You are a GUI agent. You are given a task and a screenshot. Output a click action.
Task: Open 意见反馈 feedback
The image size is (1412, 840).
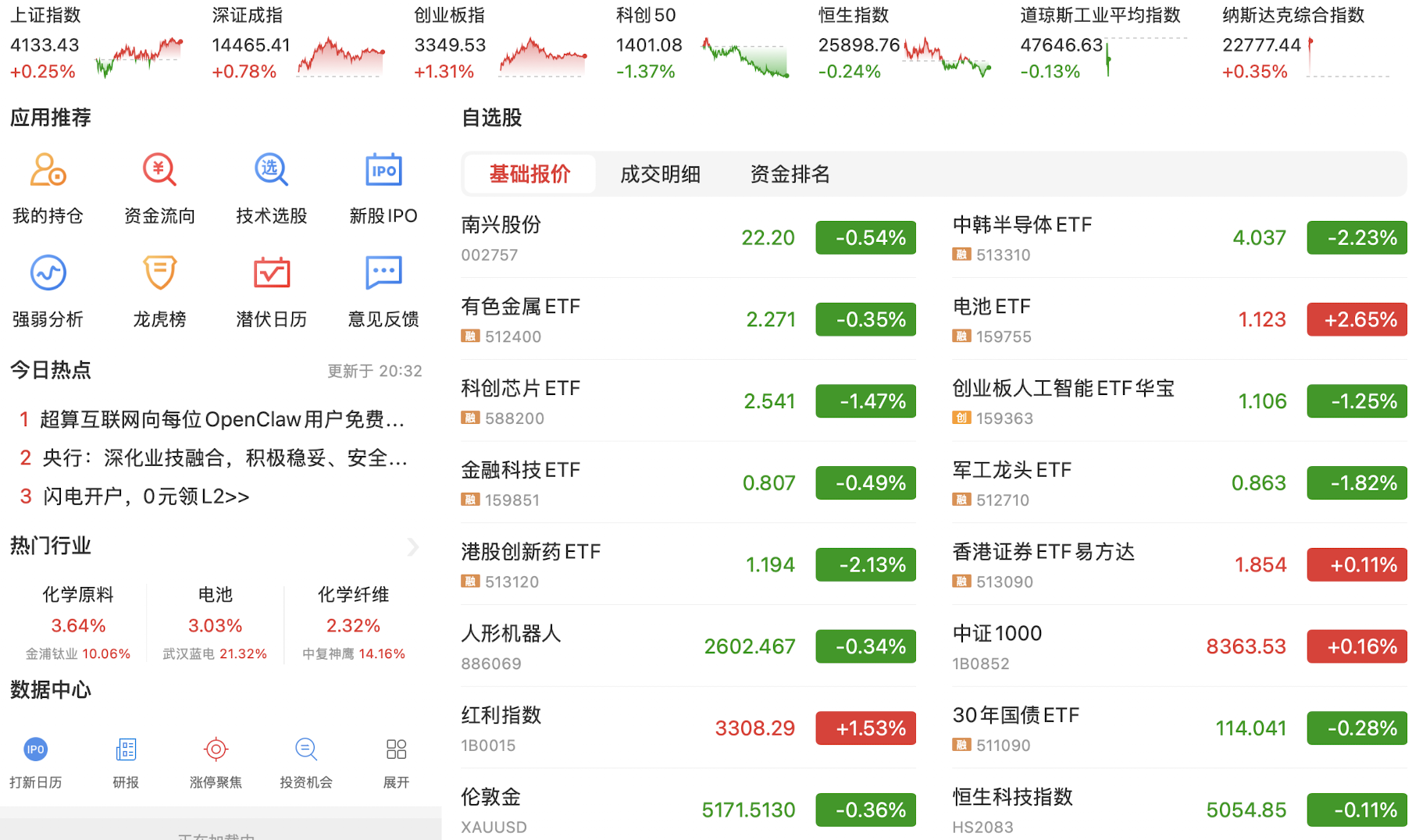click(x=383, y=290)
